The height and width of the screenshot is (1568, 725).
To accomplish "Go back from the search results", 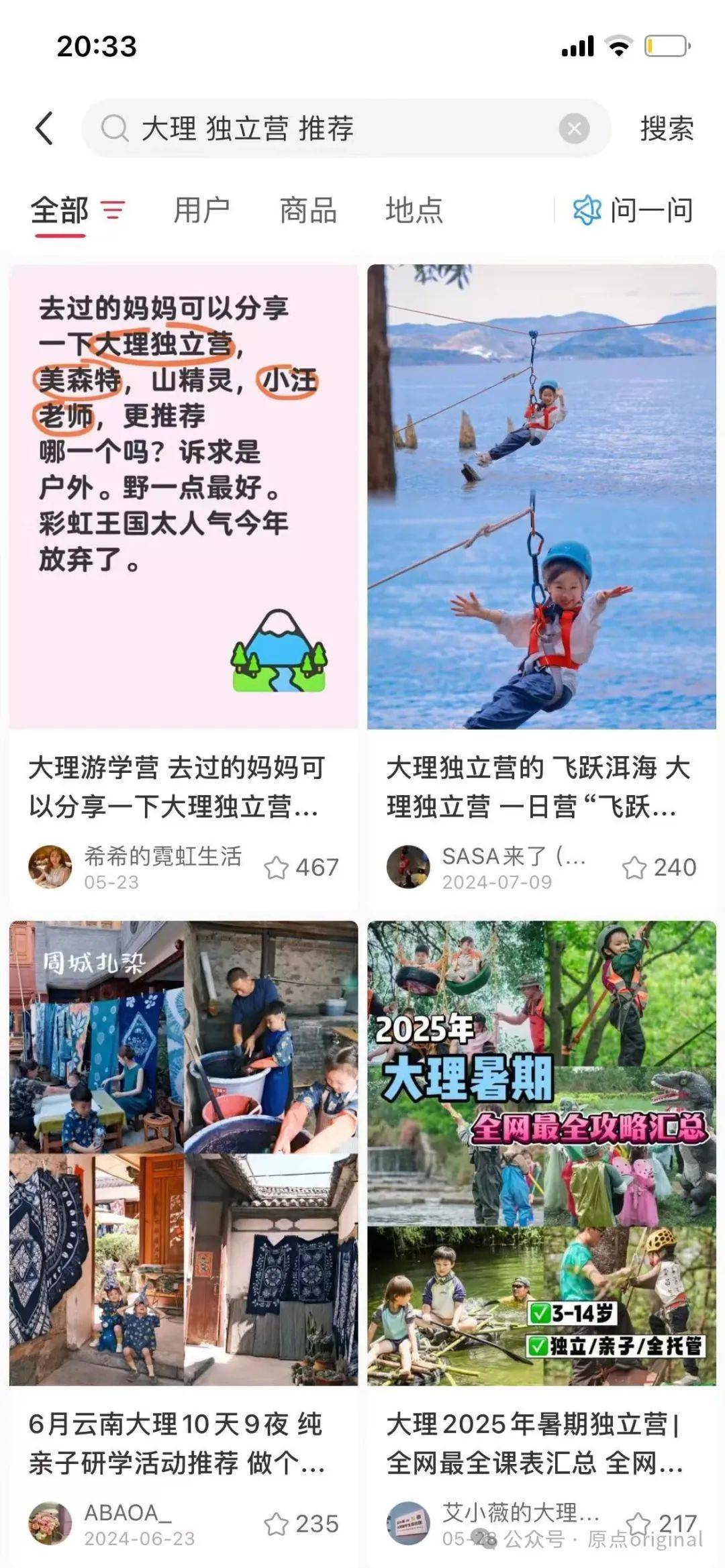I will tap(44, 128).
